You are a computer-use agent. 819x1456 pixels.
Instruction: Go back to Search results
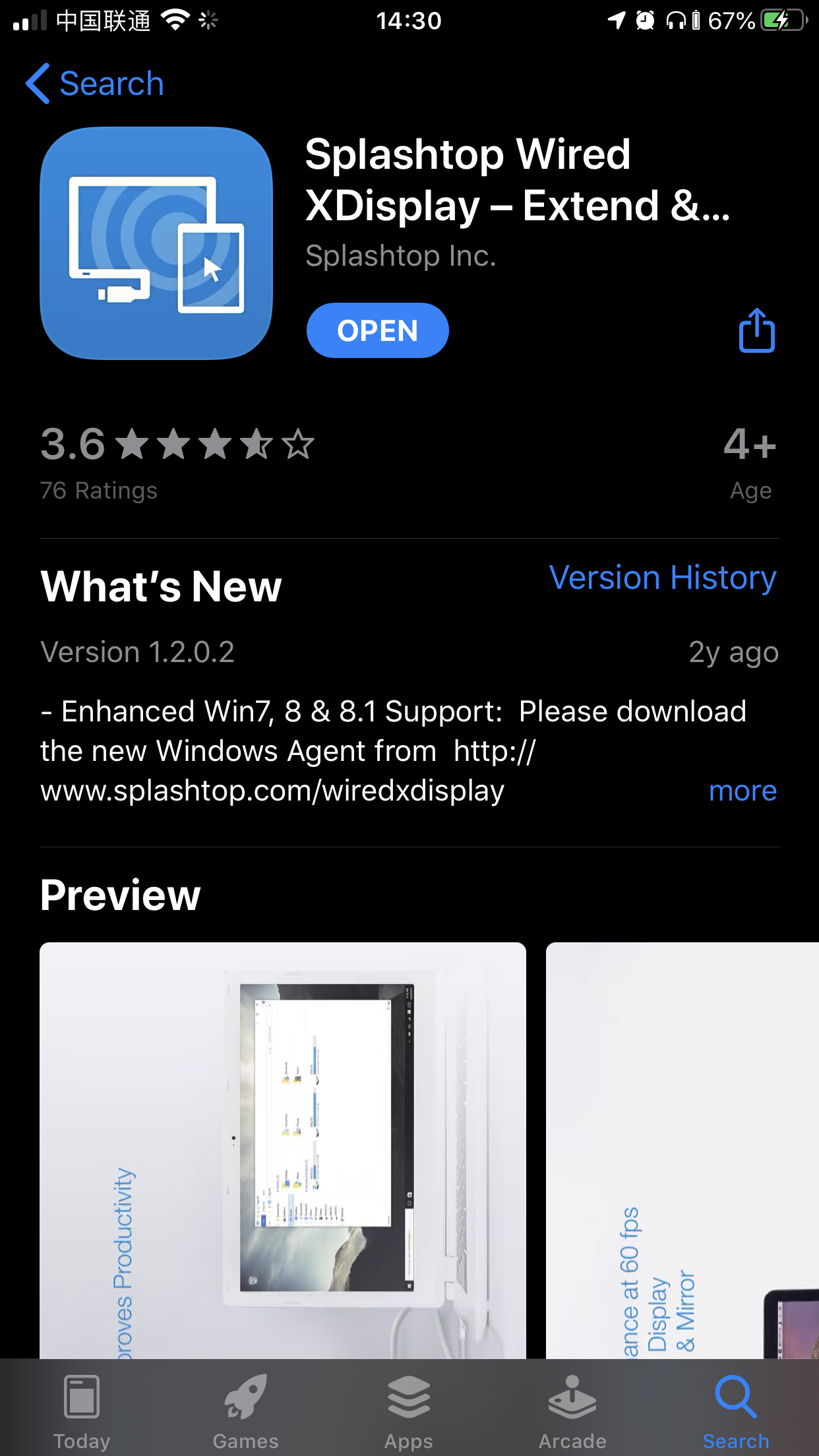coord(94,84)
